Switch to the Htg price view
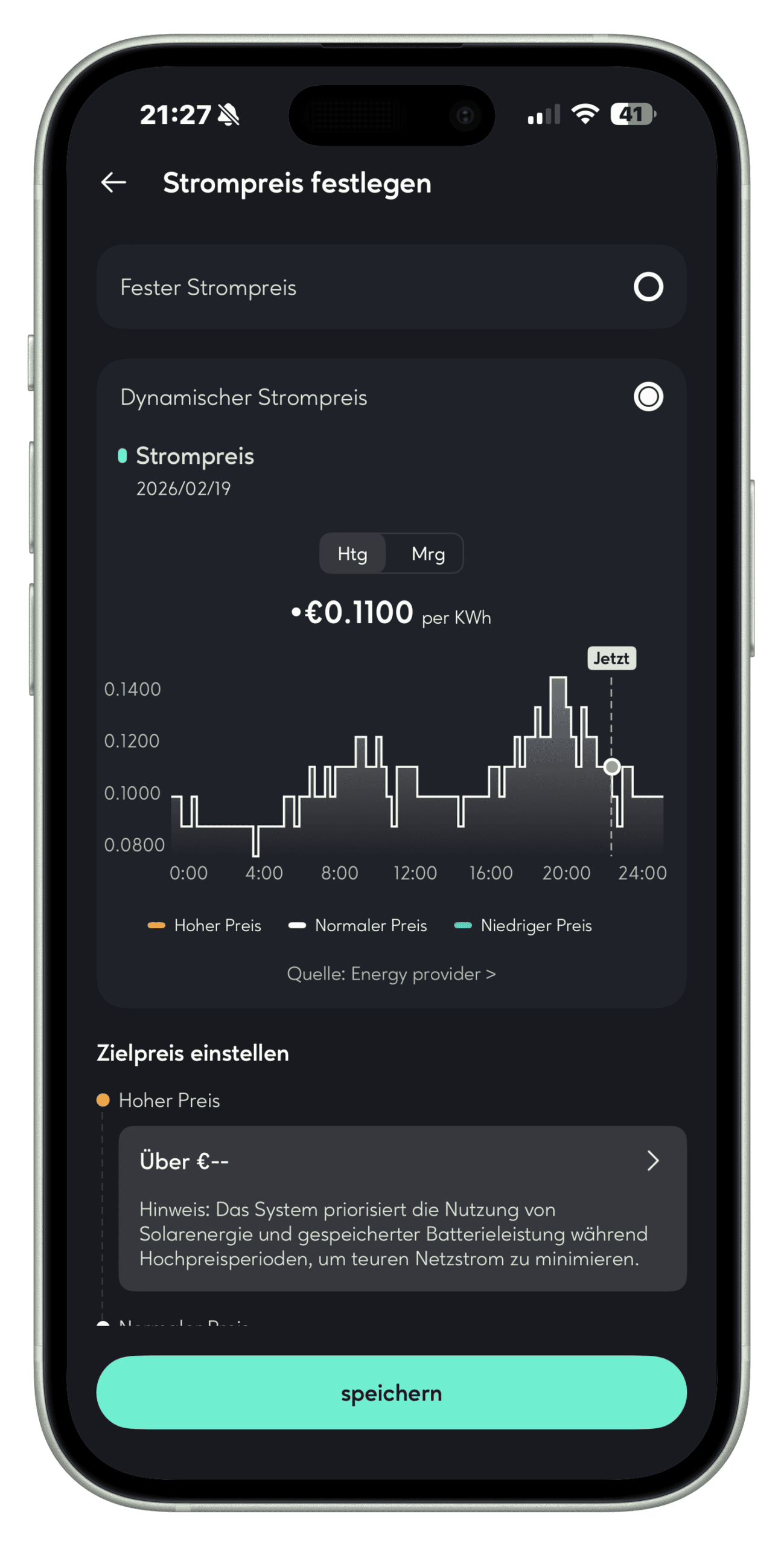784x1546 pixels. click(x=352, y=553)
